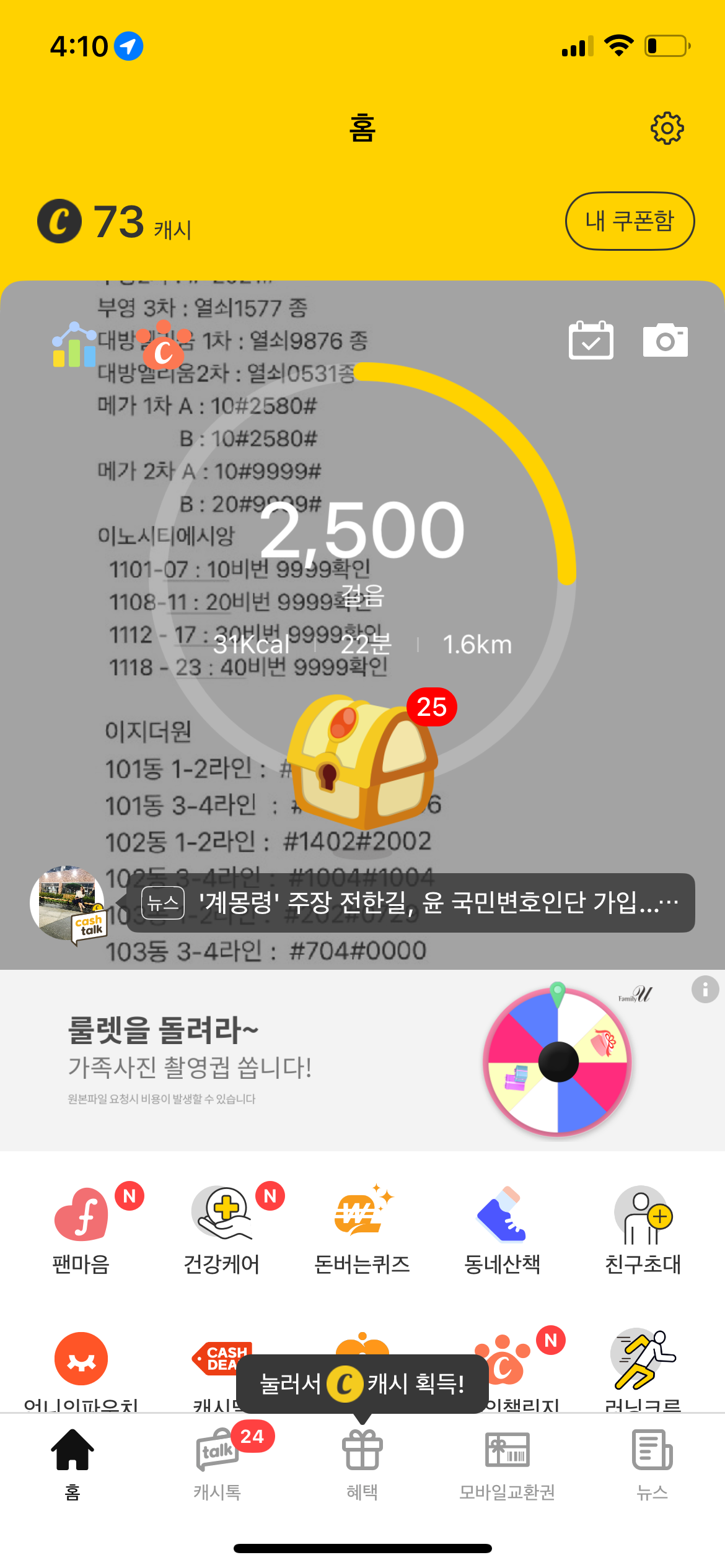Image resolution: width=725 pixels, height=1568 pixels.
Task: Open 건강케어
Action: tap(222, 1226)
